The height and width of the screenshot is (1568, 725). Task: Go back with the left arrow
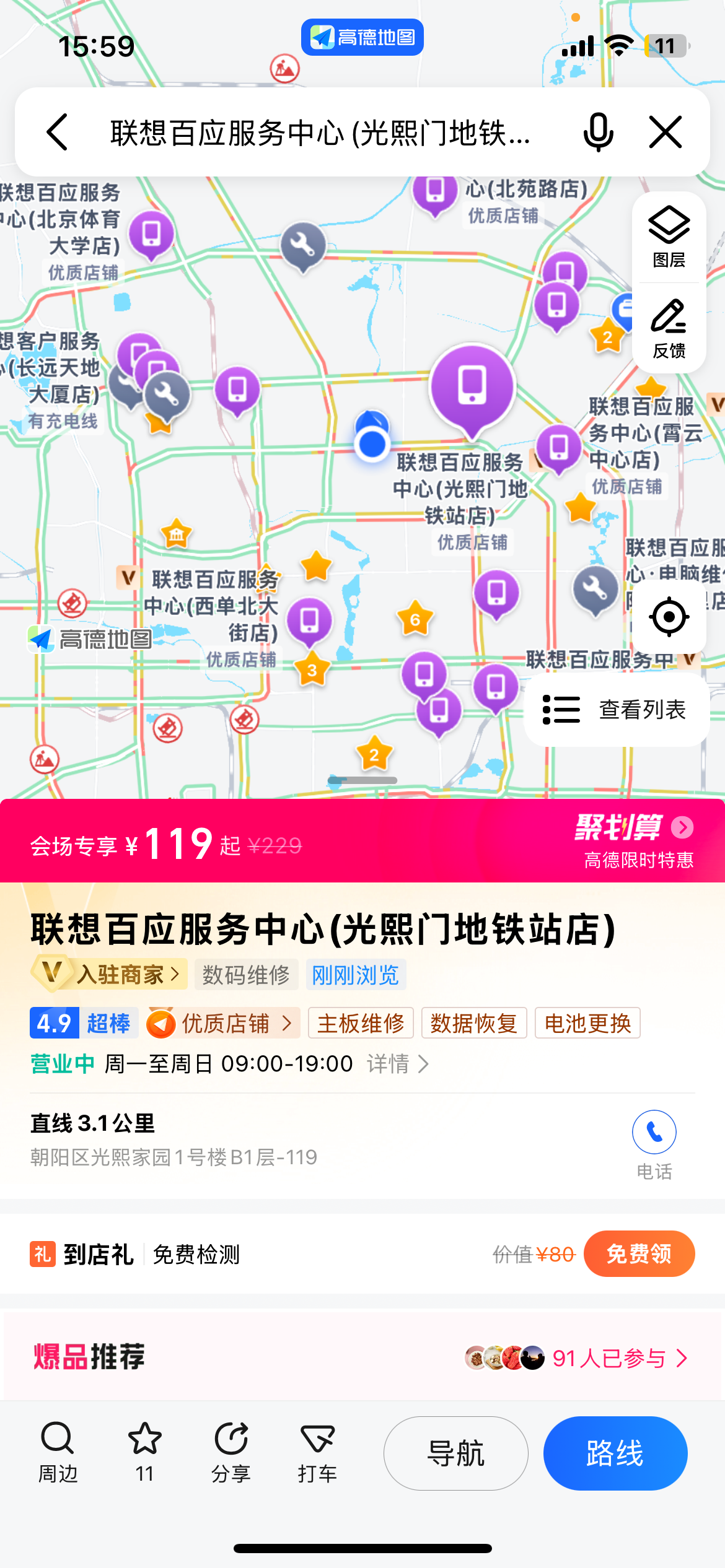pos(58,132)
